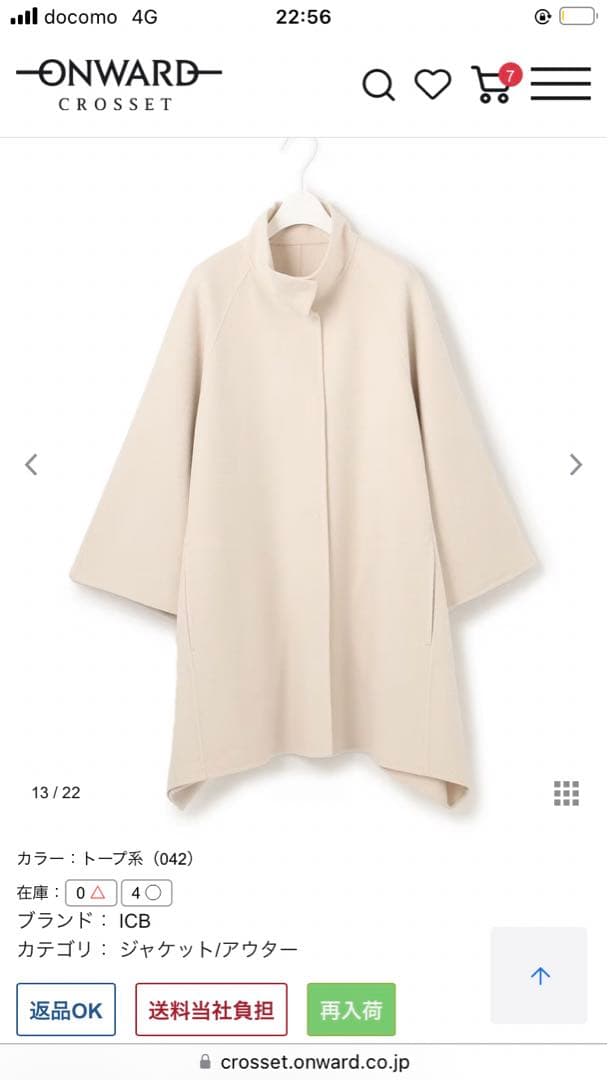Tap the scroll-to-top arrow button
The image size is (608, 1080).
[x=539, y=976]
